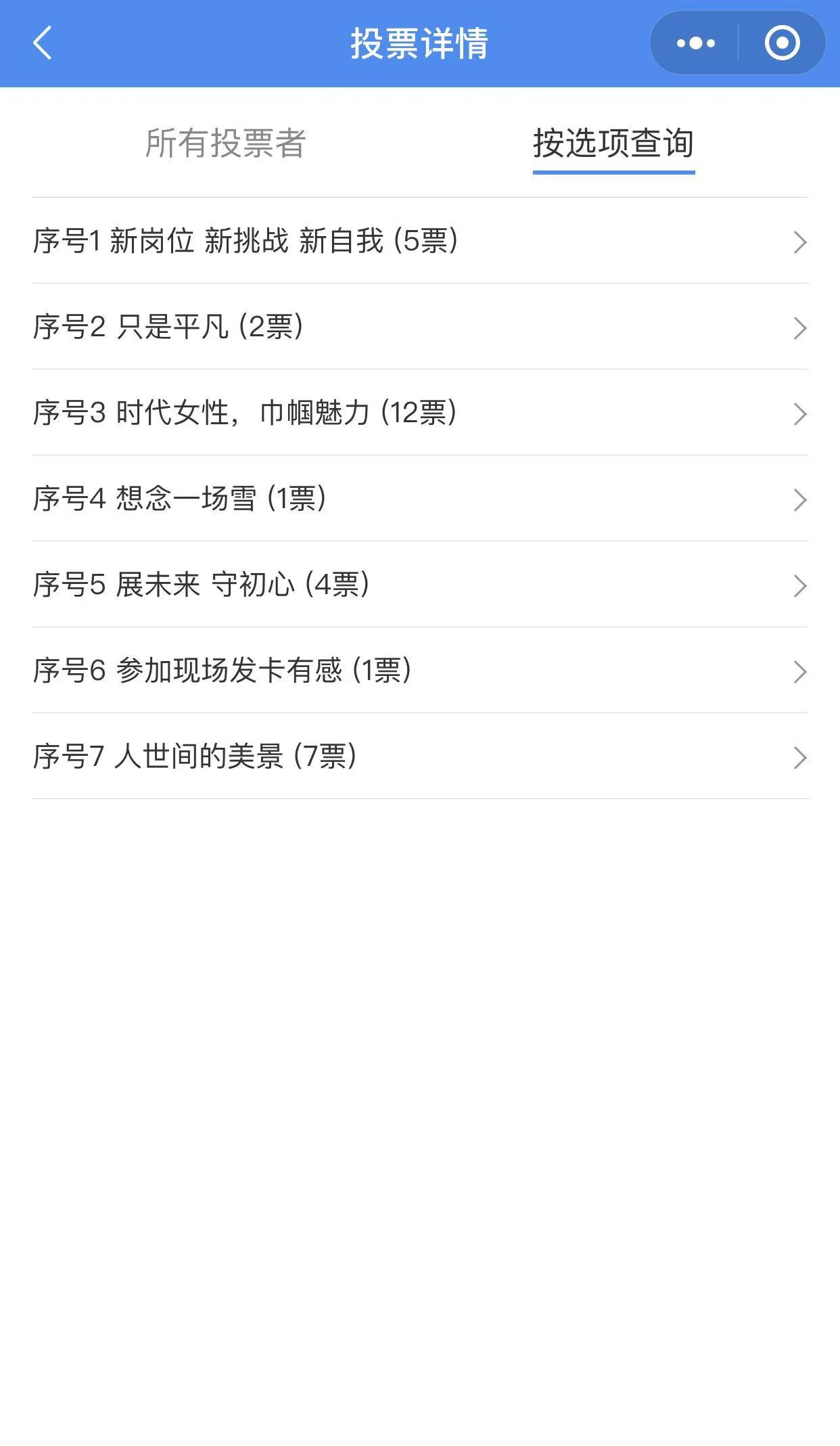Select the 按选项查询 tab
The image size is (840, 1446).
[x=613, y=143]
